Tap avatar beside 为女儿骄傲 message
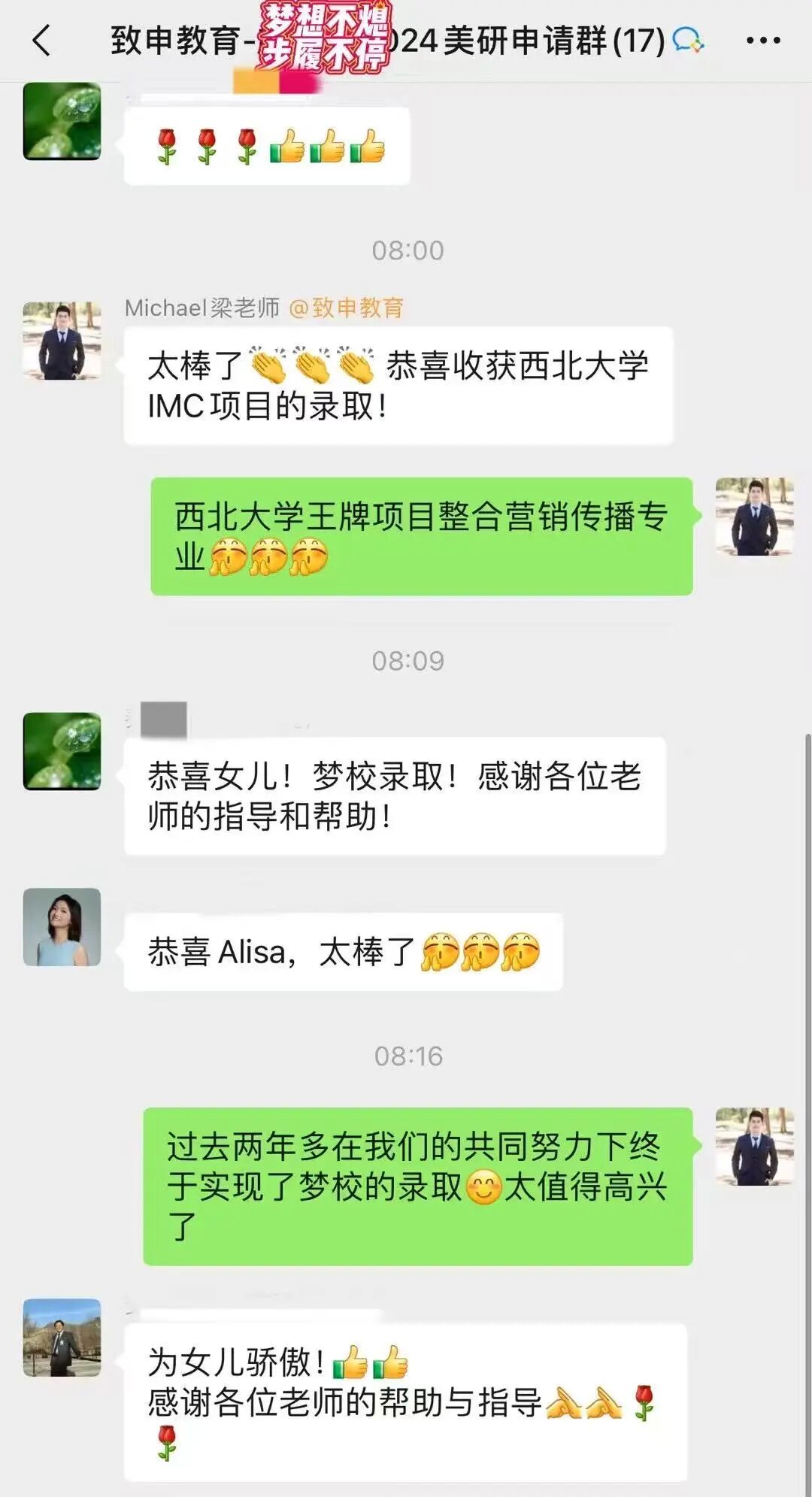812x1497 pixels. coord(62,1338)
